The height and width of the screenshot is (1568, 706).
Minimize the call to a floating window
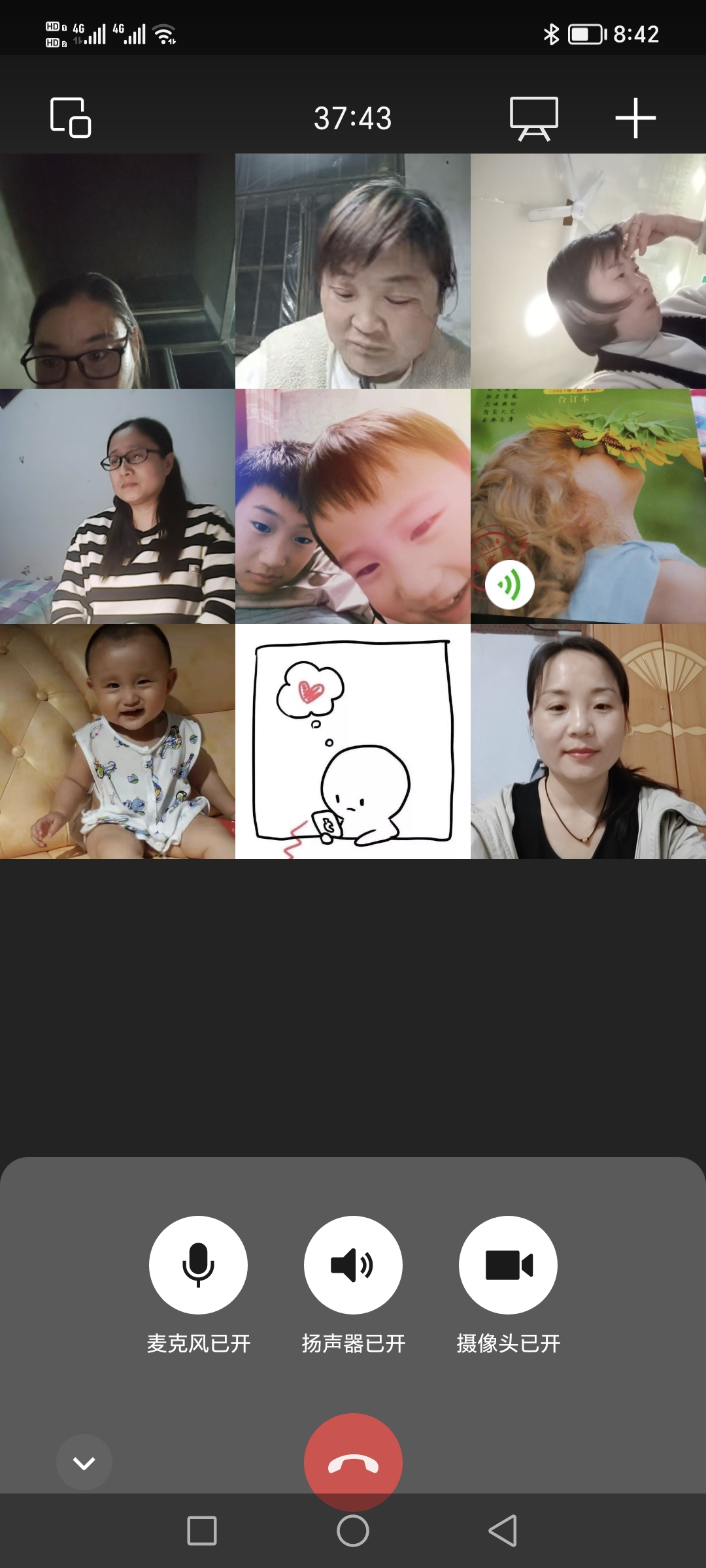coord(71,118)
